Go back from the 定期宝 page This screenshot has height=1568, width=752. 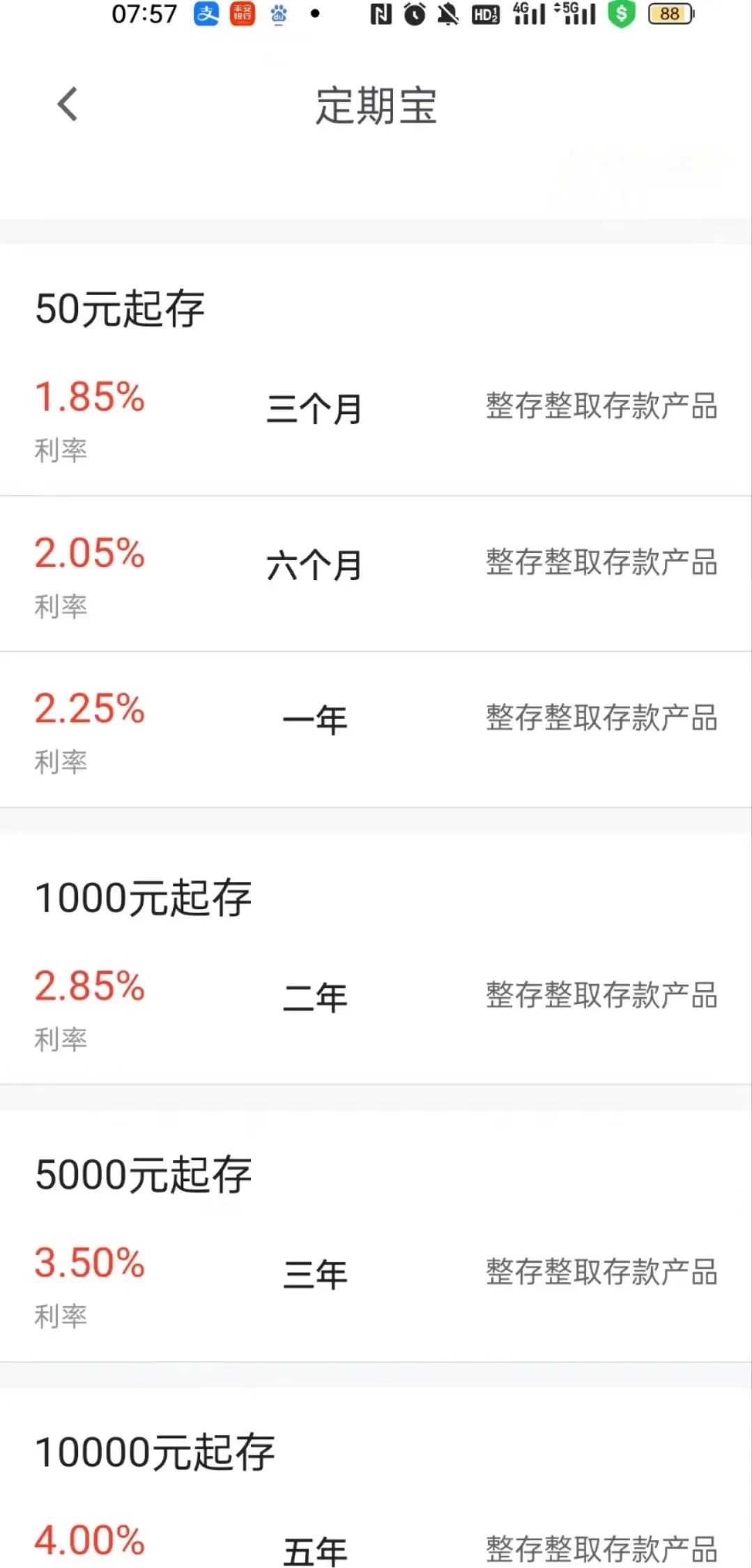[x=68, y=105]
